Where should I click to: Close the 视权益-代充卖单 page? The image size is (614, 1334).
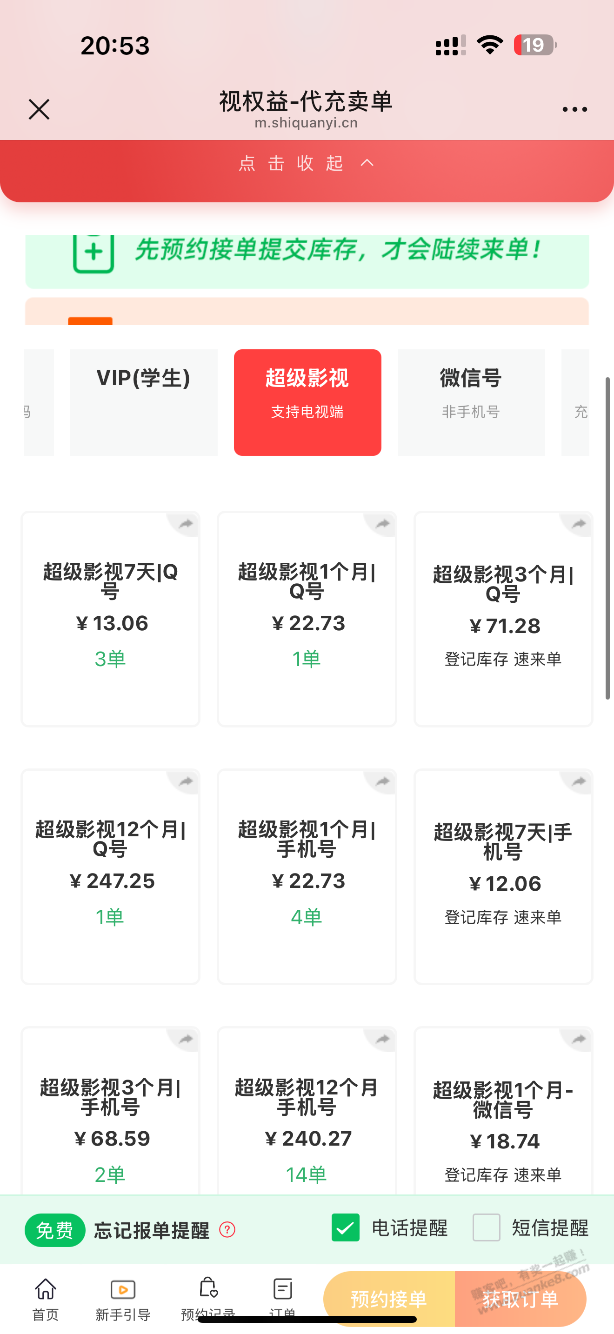39,109
